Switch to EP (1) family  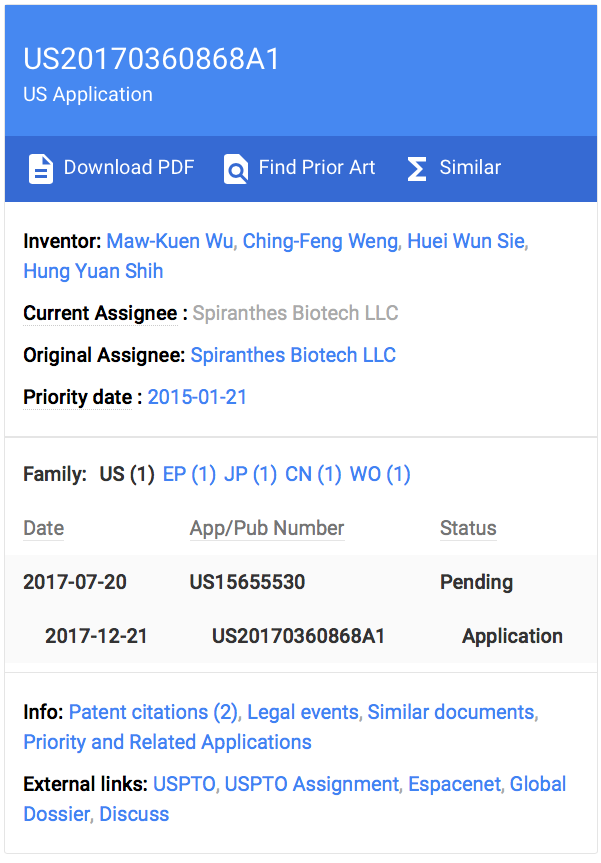tap(189, 474)
